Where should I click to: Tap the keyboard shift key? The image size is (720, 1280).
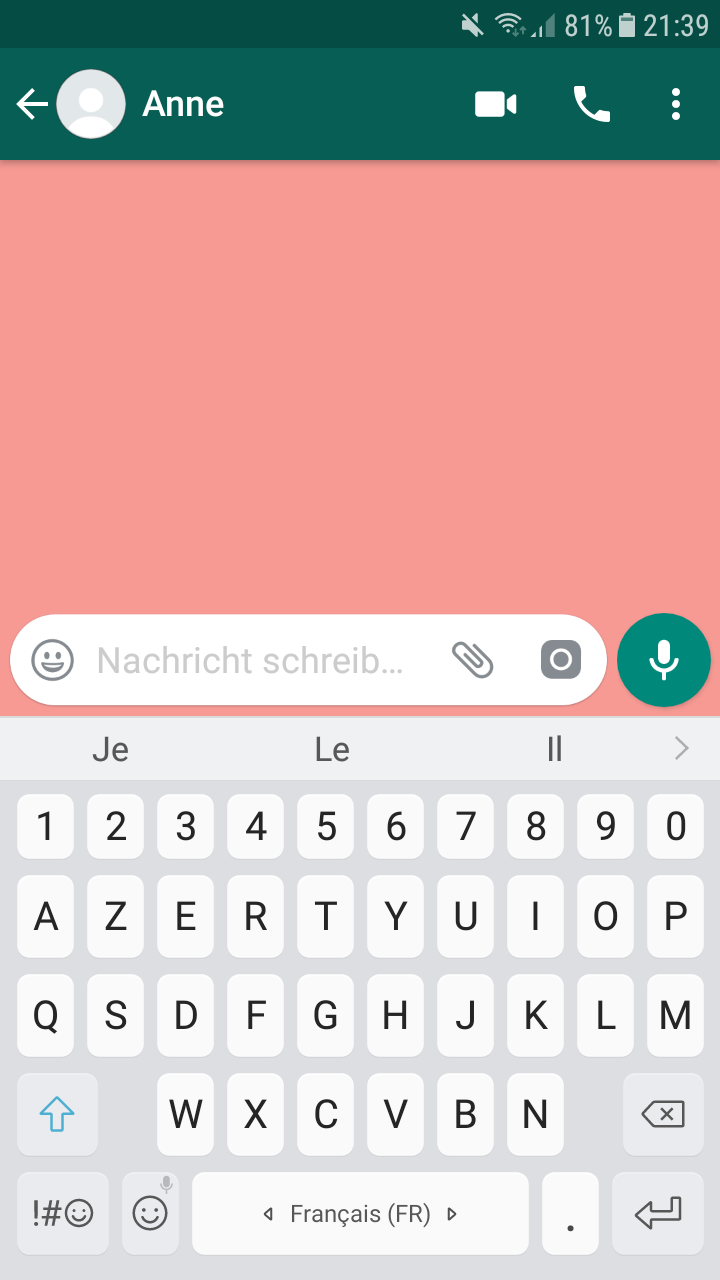[x=57, y=1115]
